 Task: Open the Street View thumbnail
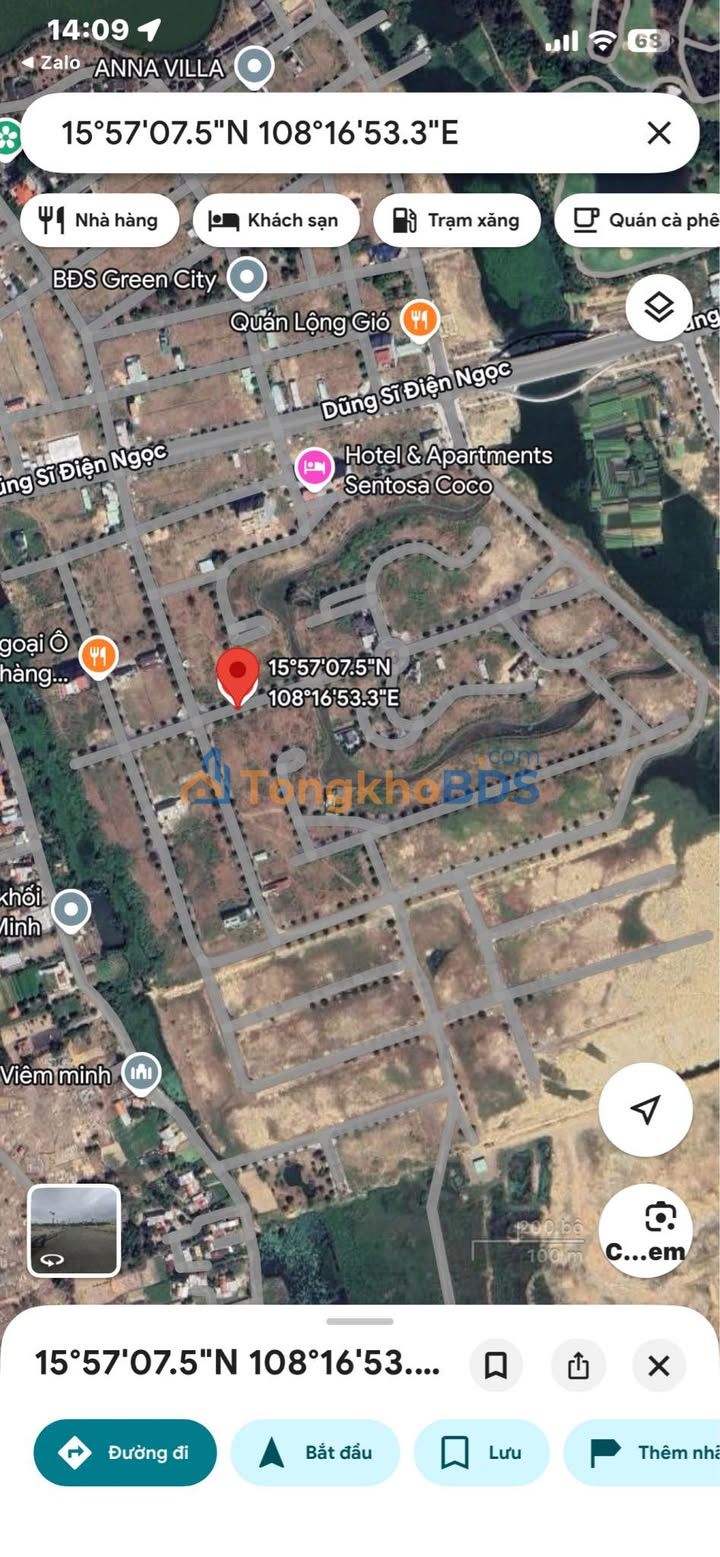[x=74, y=1231]
